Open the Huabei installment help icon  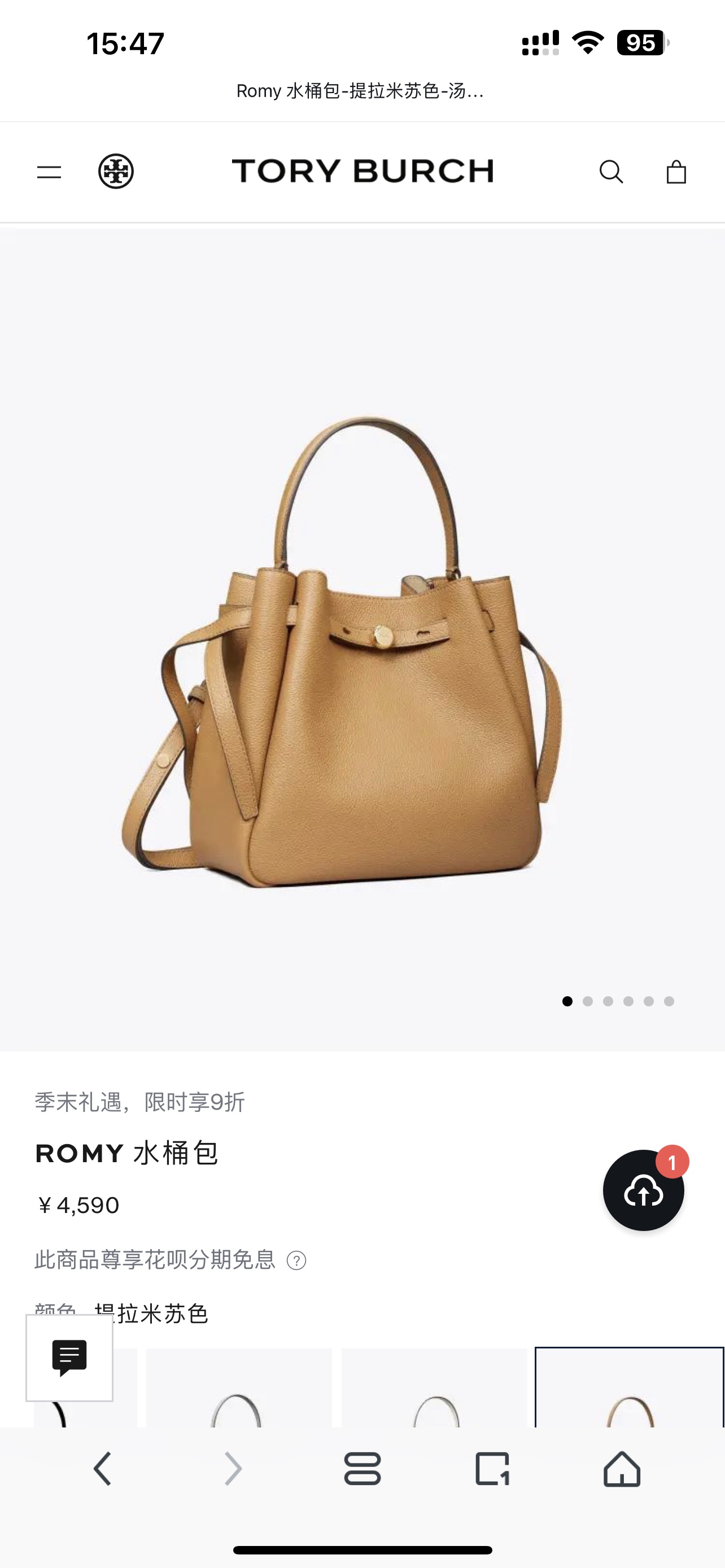(x=296, y=1260)
